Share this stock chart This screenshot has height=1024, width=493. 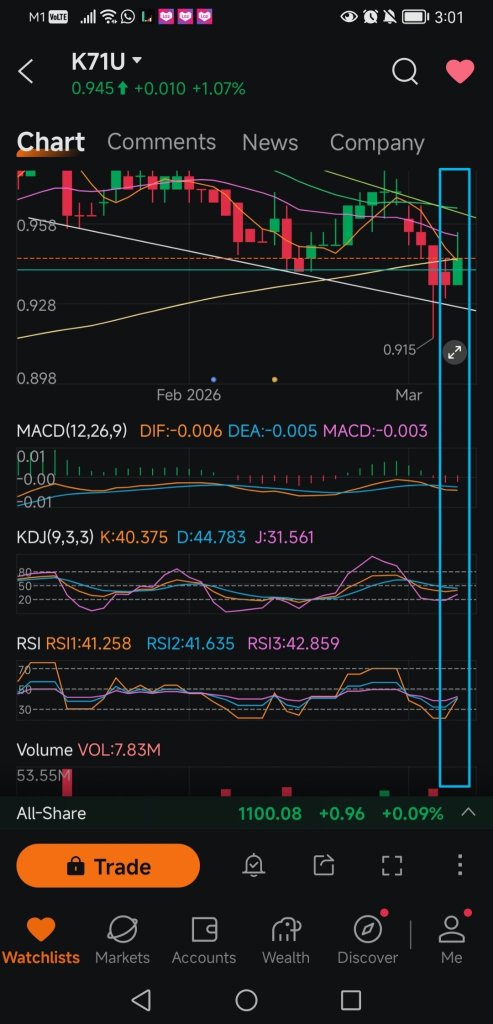(323, 865)
